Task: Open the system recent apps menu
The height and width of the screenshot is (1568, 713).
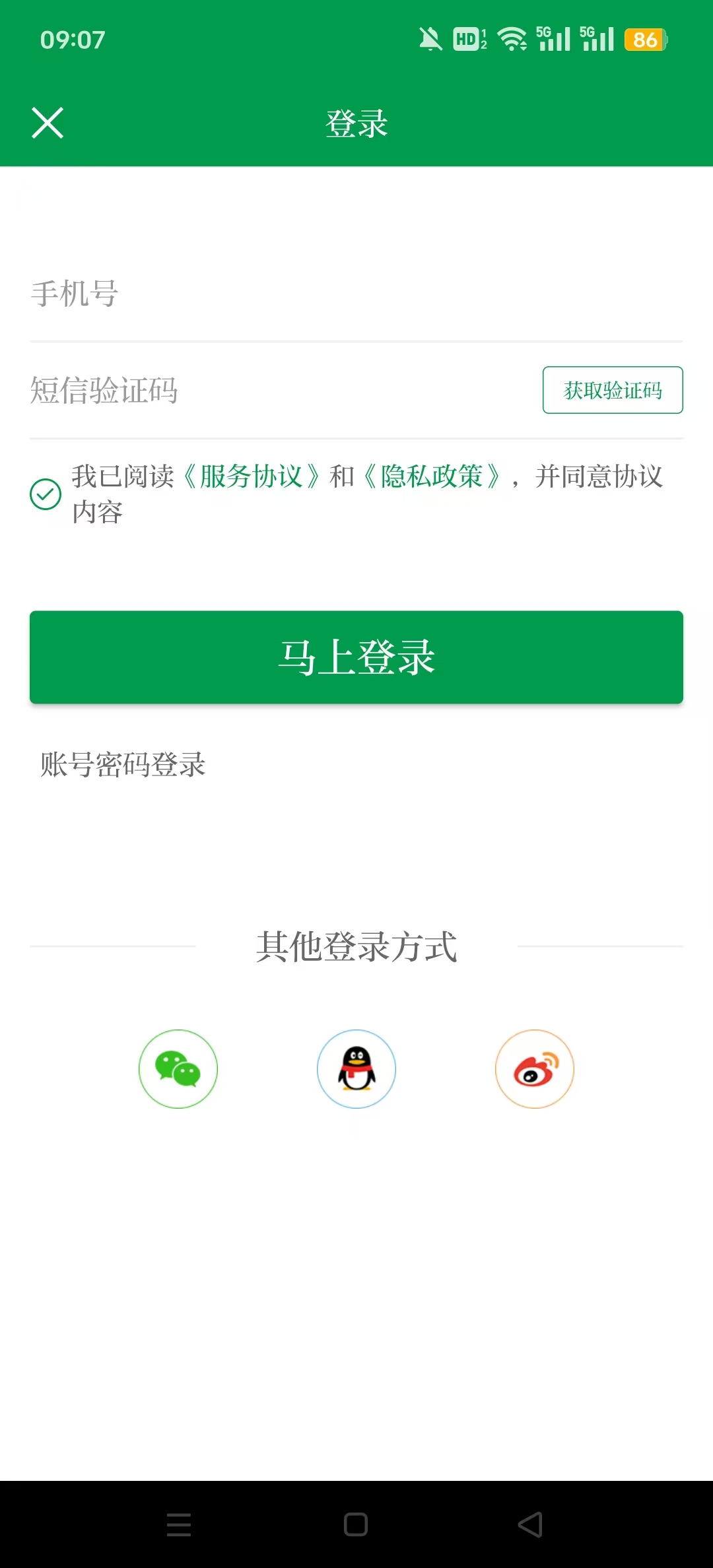Action: pyautogui.click(x=179, y=1524)
